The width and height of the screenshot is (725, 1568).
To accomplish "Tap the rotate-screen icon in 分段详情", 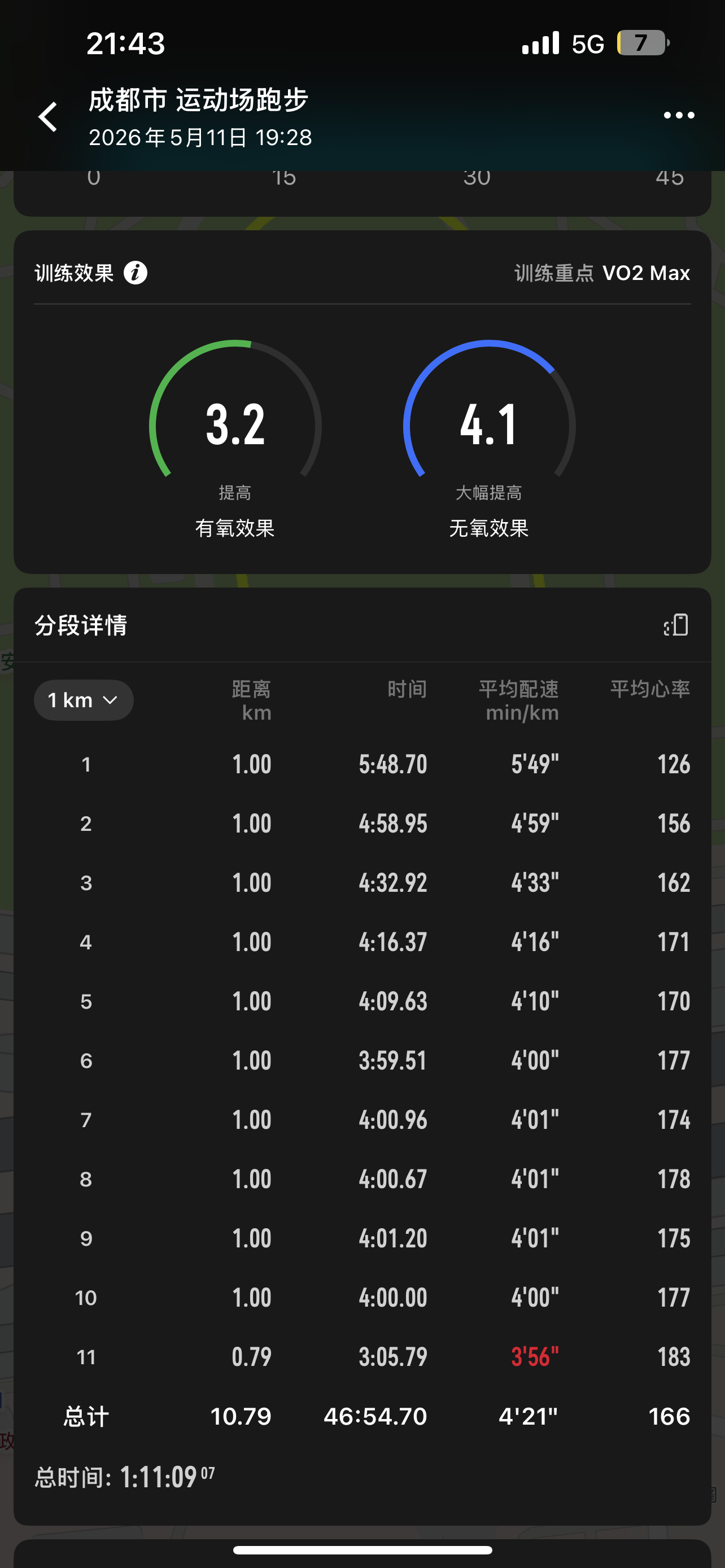I will (x=676, y=625).
